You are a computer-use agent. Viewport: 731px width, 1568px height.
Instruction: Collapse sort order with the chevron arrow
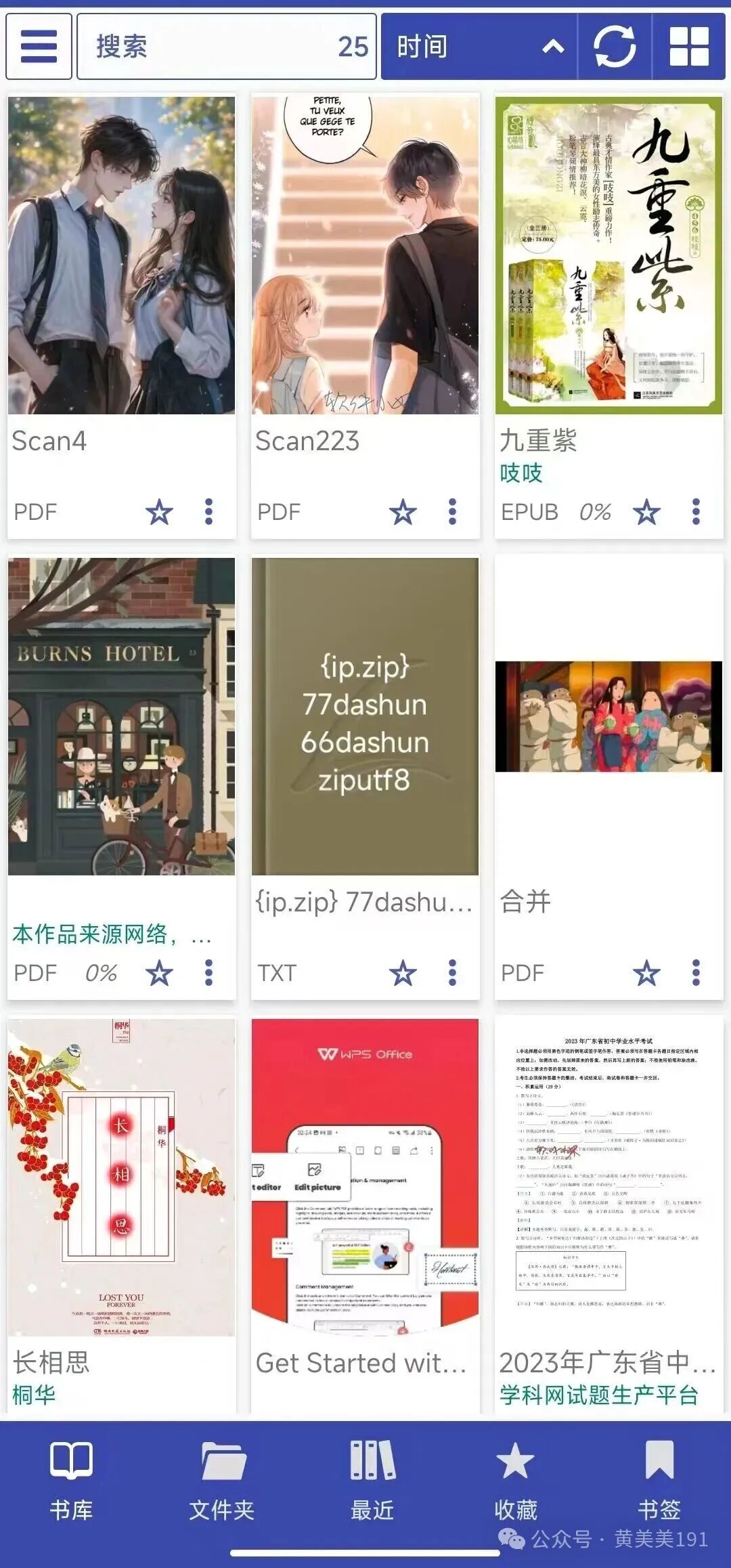pos(552,47)
